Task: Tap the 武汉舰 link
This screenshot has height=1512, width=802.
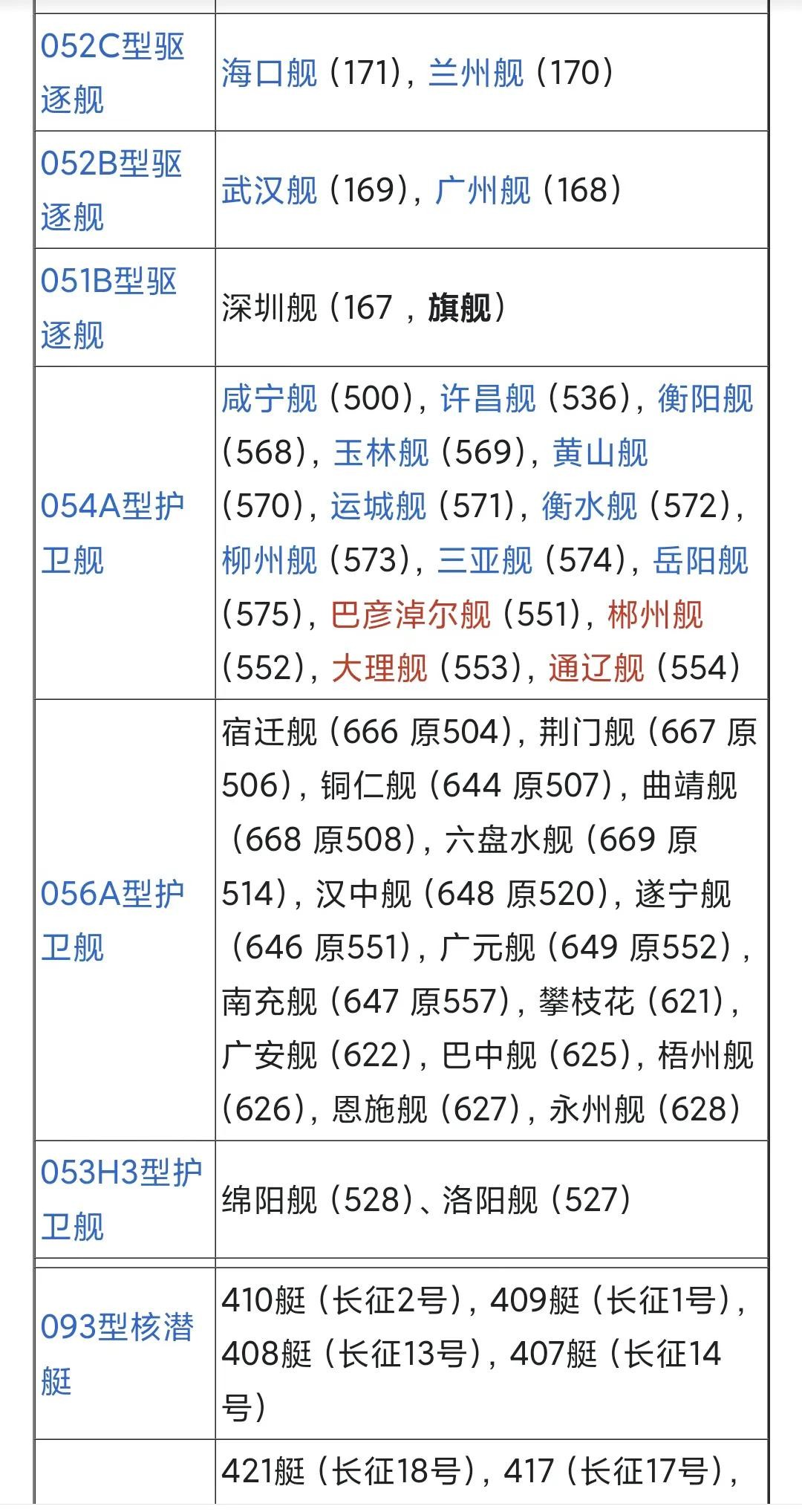Action: (x=269, y=190)
